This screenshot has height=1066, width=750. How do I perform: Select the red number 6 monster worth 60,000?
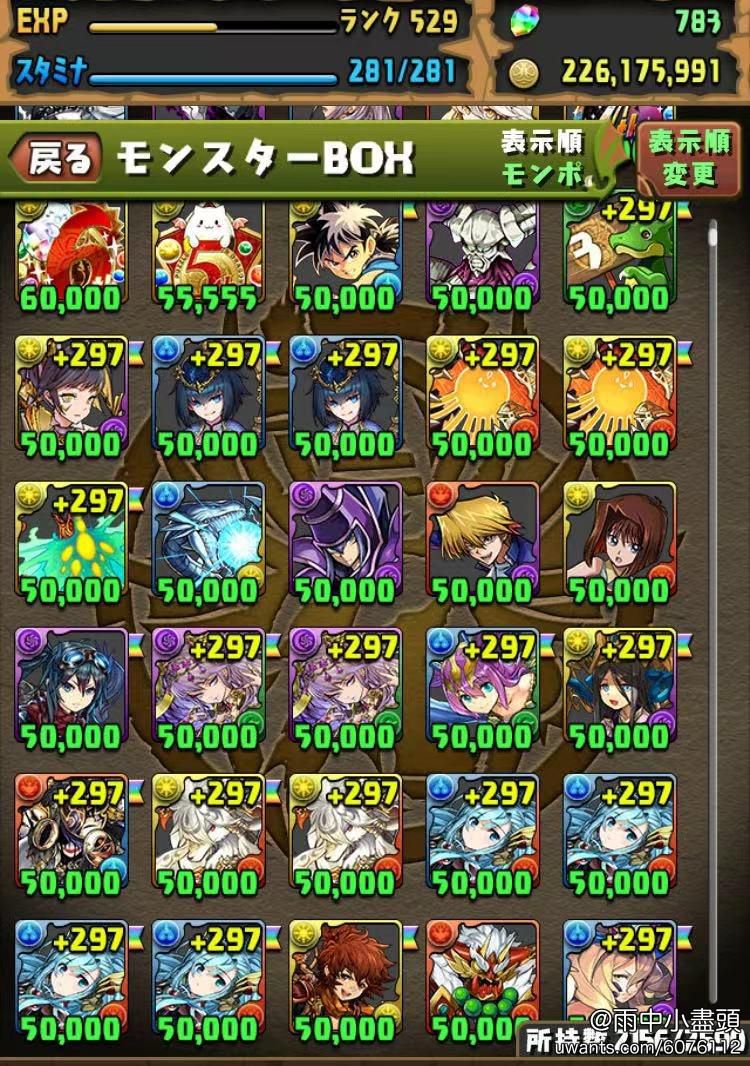click(72, 250)
